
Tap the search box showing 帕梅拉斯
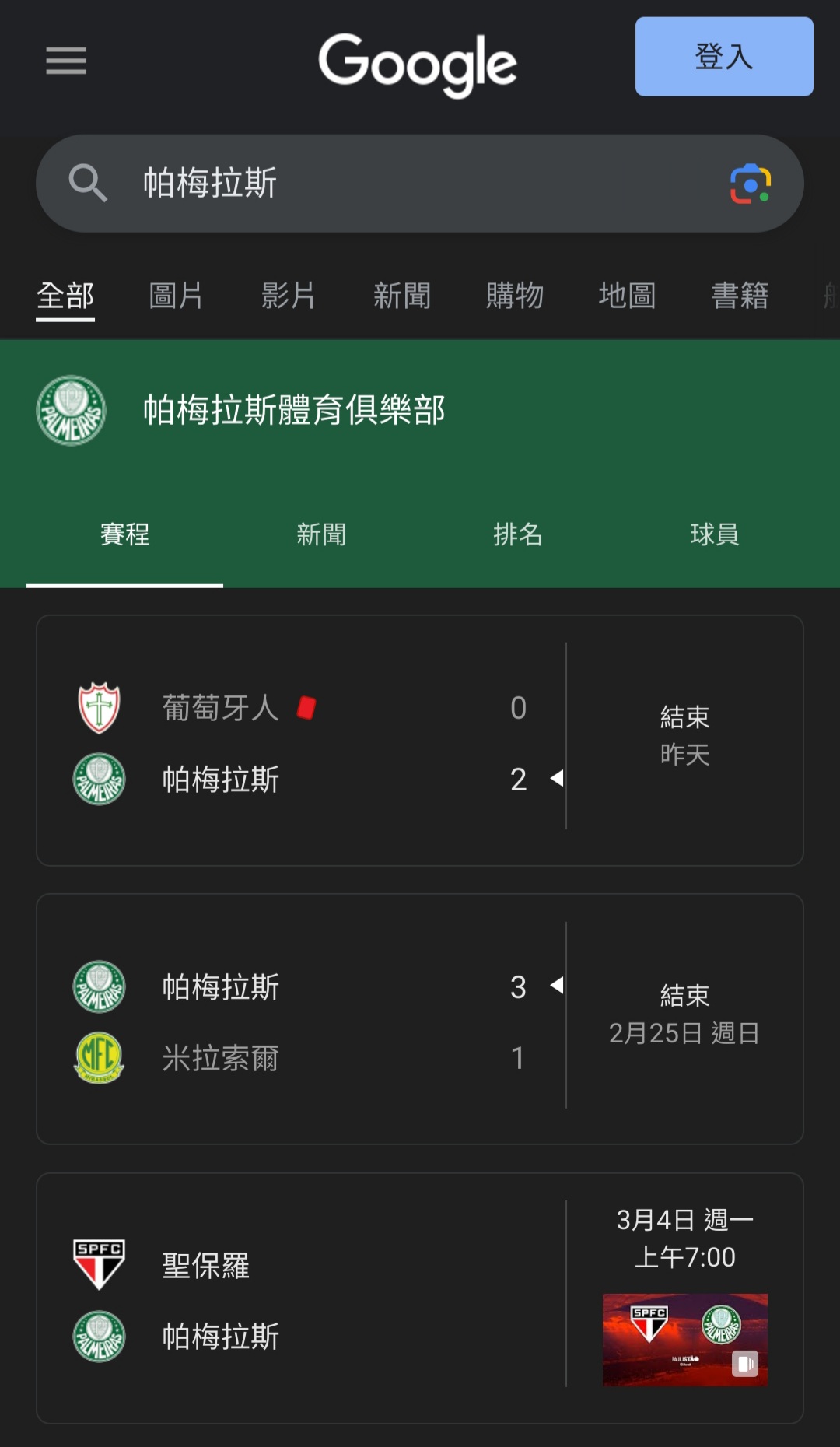[x=389, y=184]
